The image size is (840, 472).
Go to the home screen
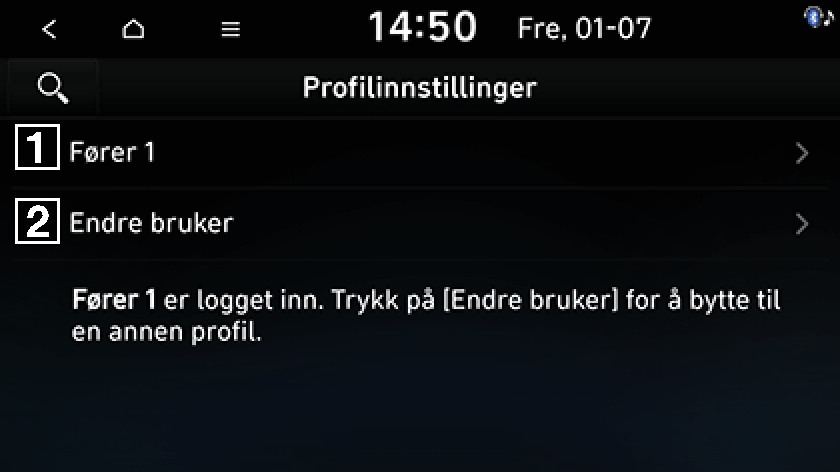click(133, 29)
